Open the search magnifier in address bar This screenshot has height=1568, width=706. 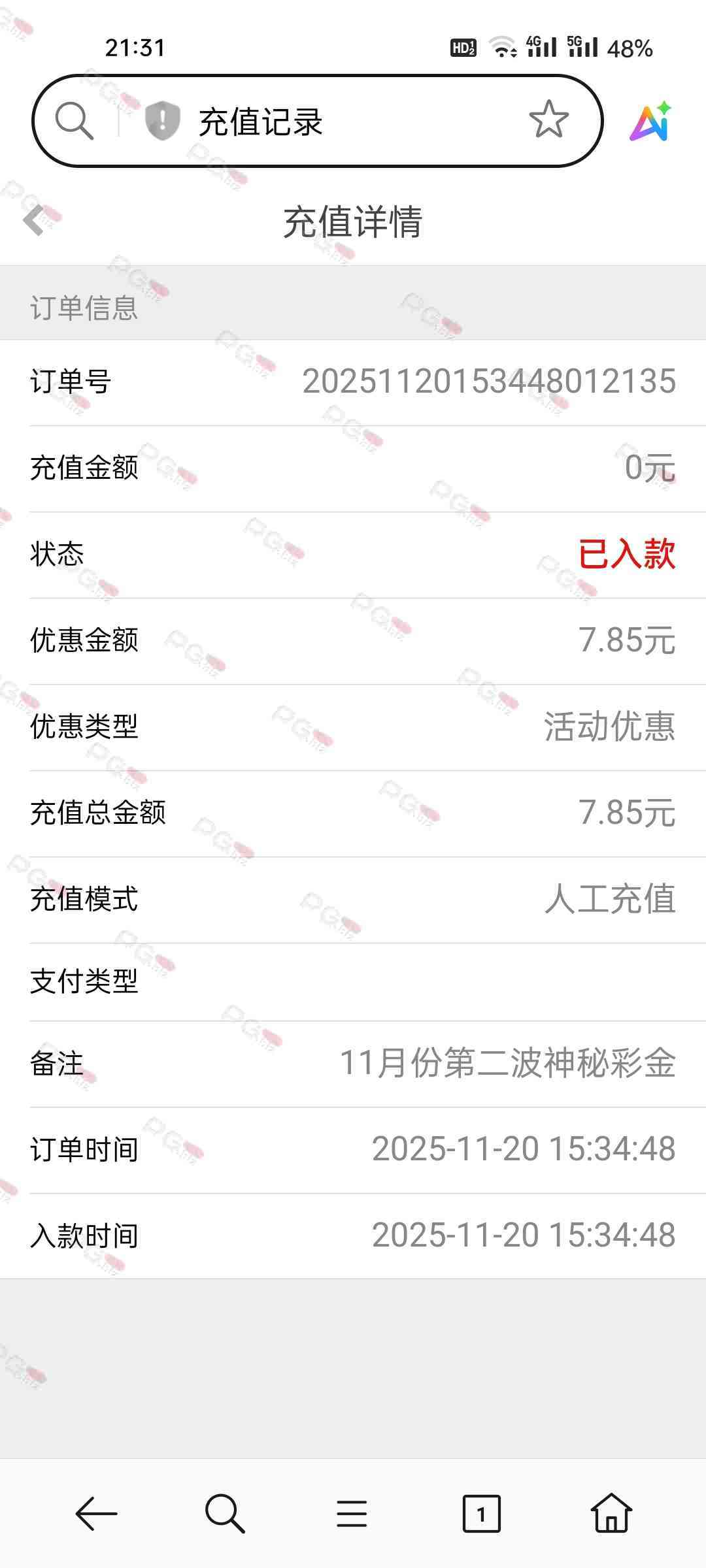pyautogui.click(x=74, y=121)
